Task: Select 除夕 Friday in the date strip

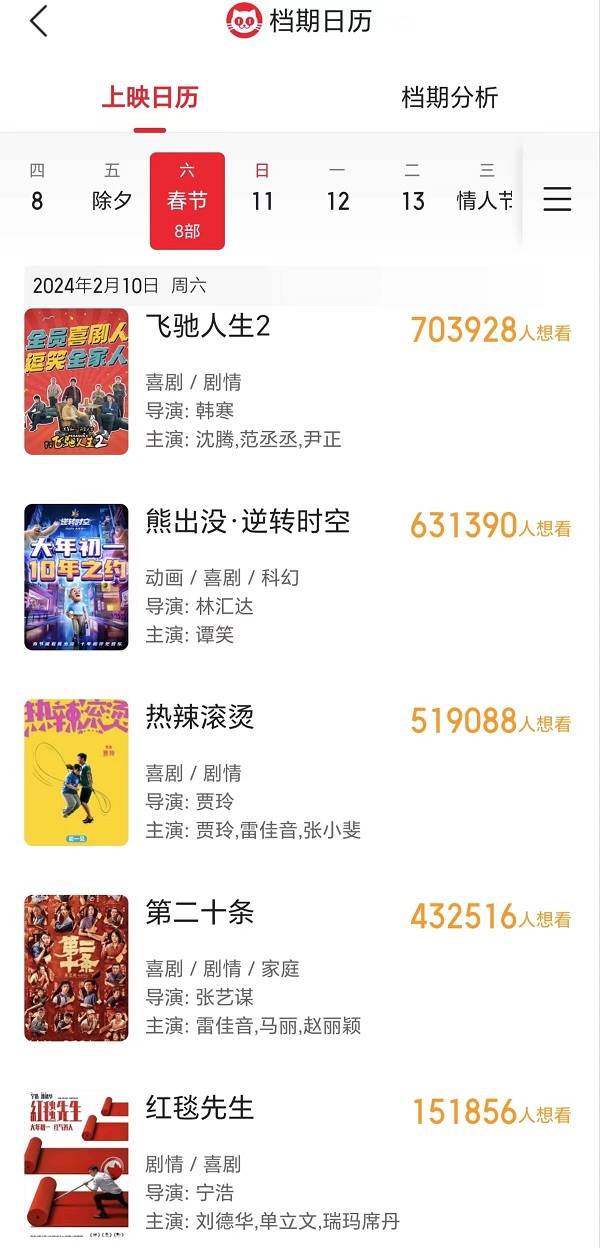Action: coord(112,189)
